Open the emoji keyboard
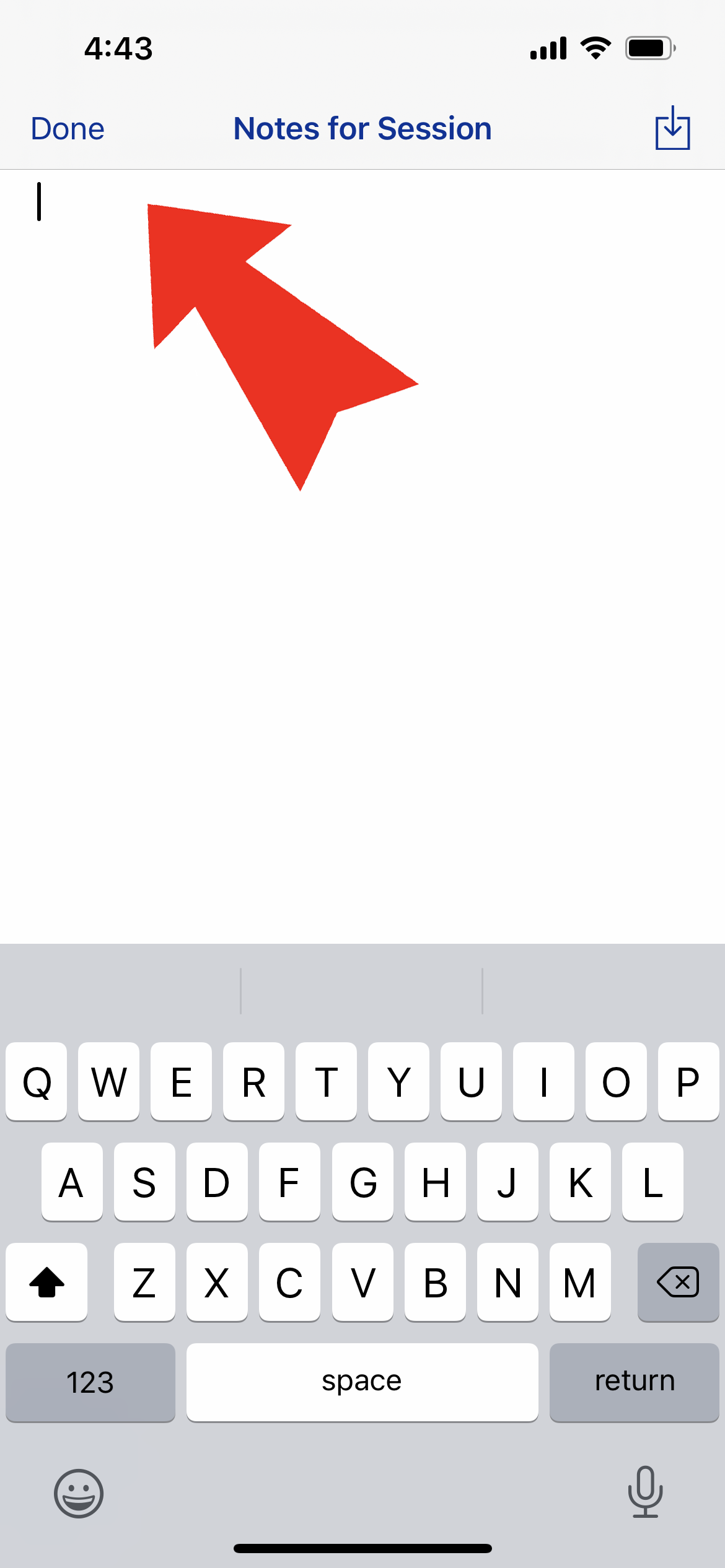The height and width of the screenshot is (1568, 725). point(79,1493)
